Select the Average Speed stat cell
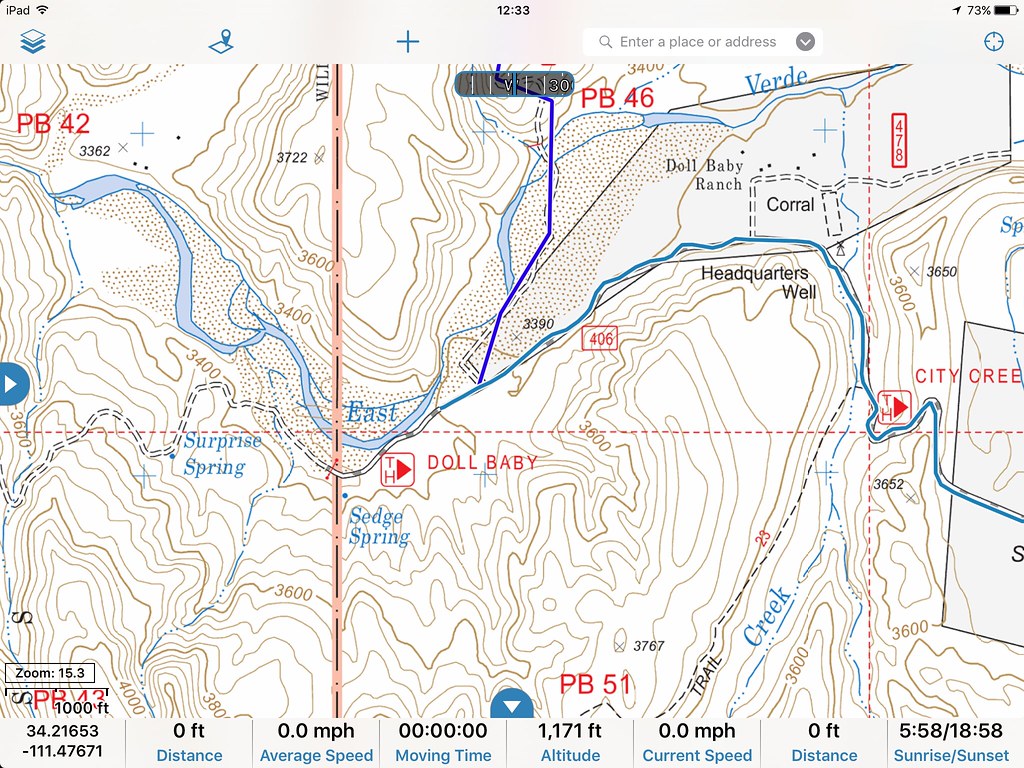 click(x=316, y=743)
